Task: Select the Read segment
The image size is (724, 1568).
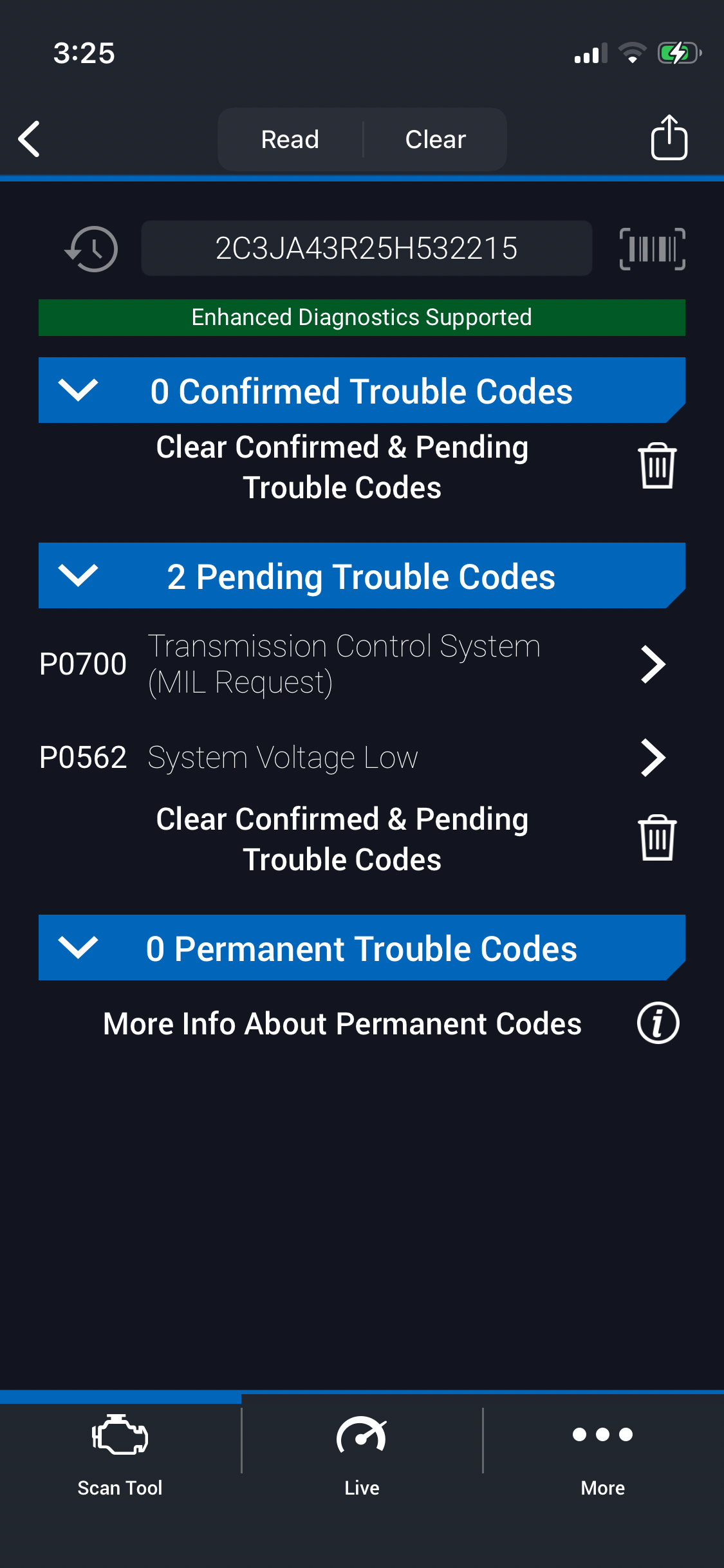Action: click(x=290, y=139)
